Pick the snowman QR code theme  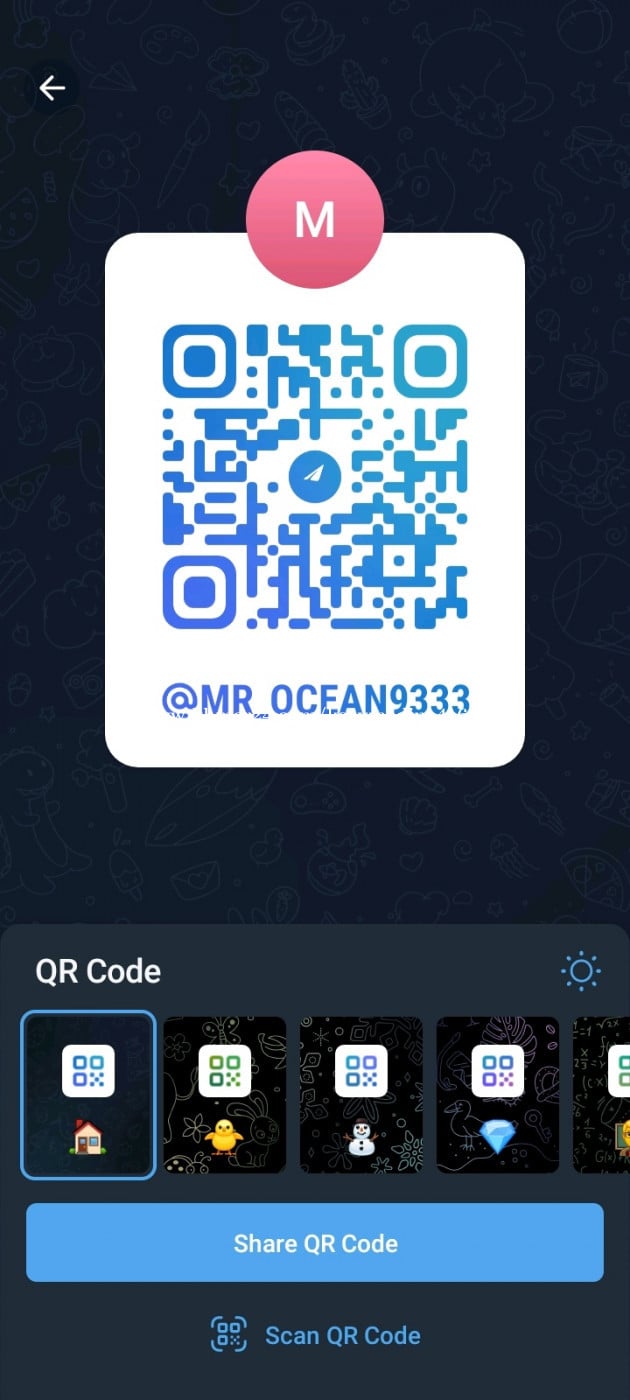tap(361, 1095)
